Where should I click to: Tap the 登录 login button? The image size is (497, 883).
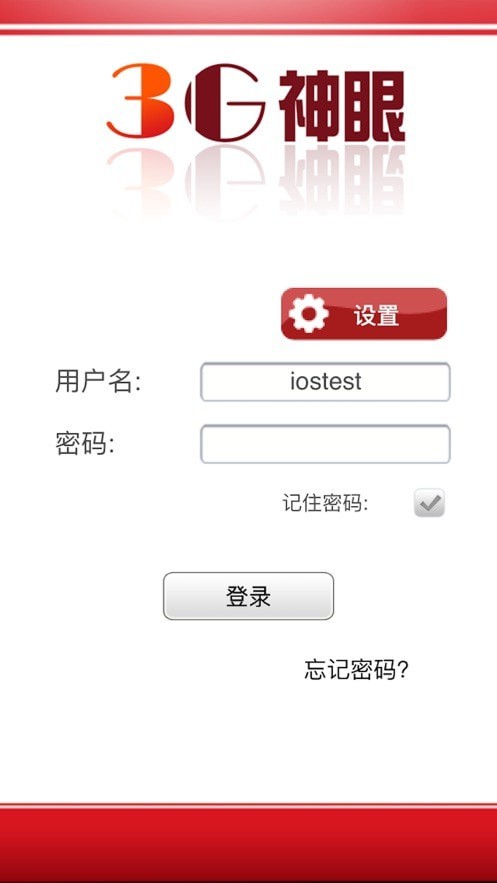248,596
